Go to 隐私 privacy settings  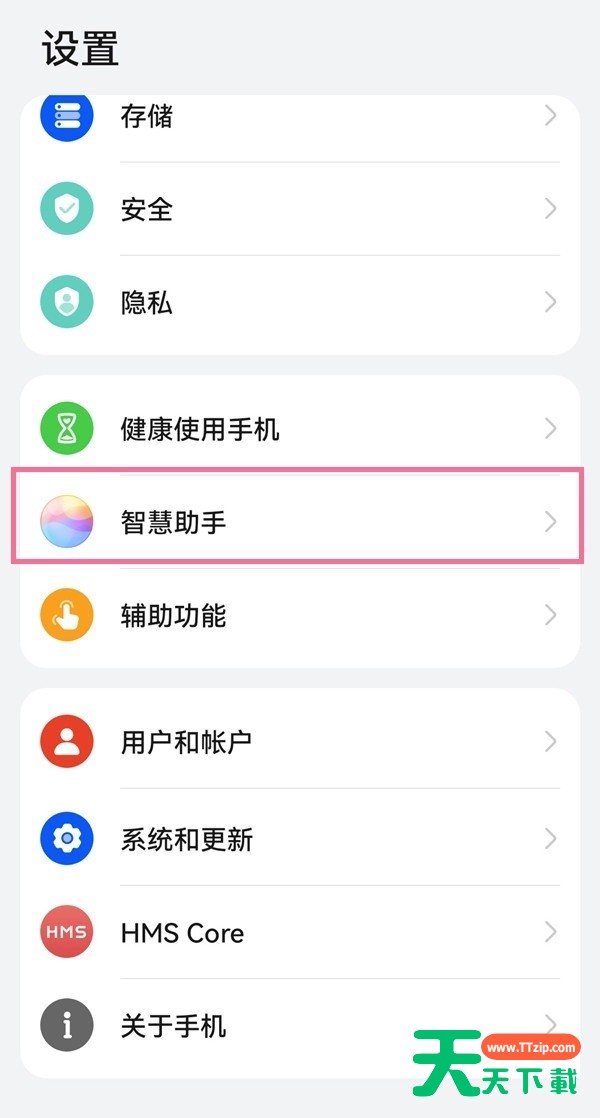pyautogui.click(x=300, y=302)
